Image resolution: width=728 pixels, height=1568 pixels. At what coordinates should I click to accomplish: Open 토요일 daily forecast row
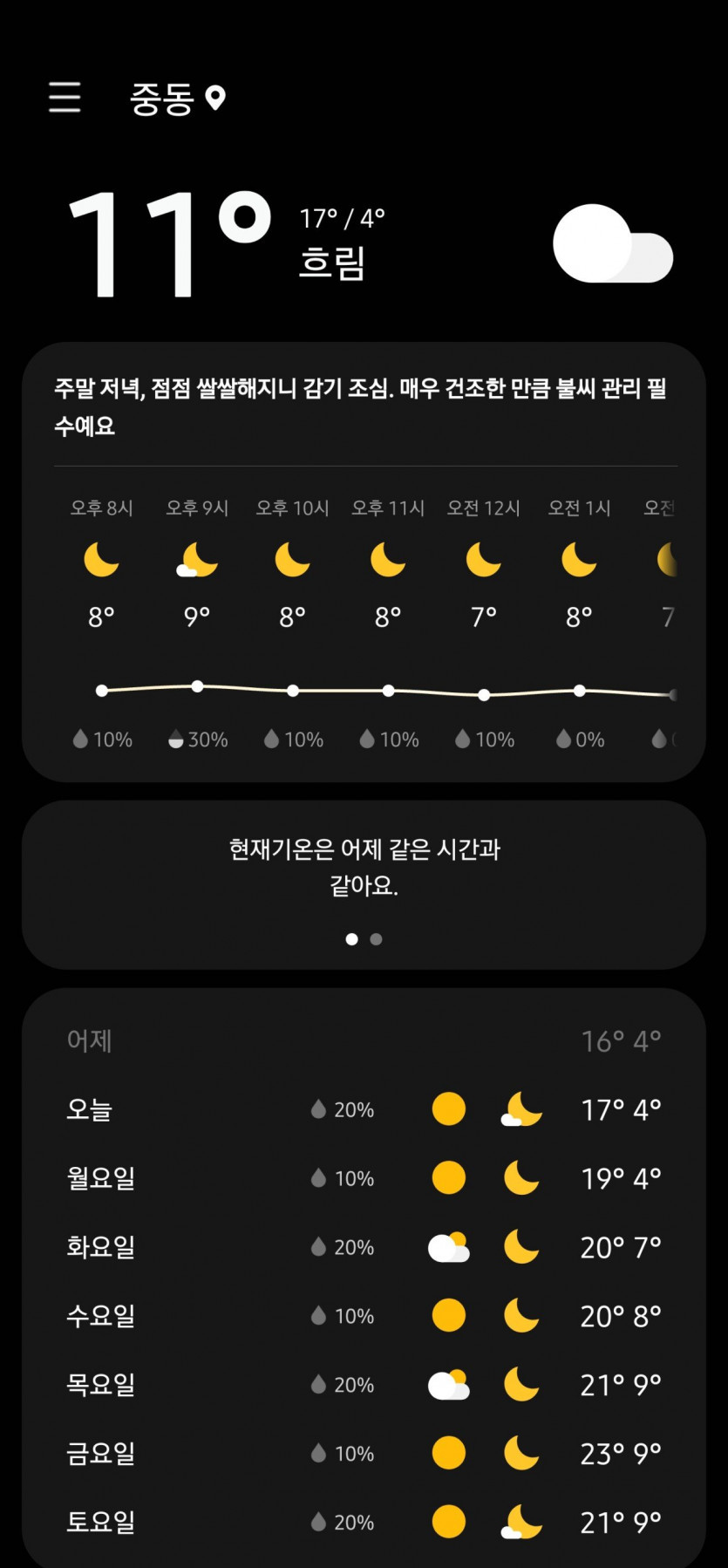(364, 1522)
